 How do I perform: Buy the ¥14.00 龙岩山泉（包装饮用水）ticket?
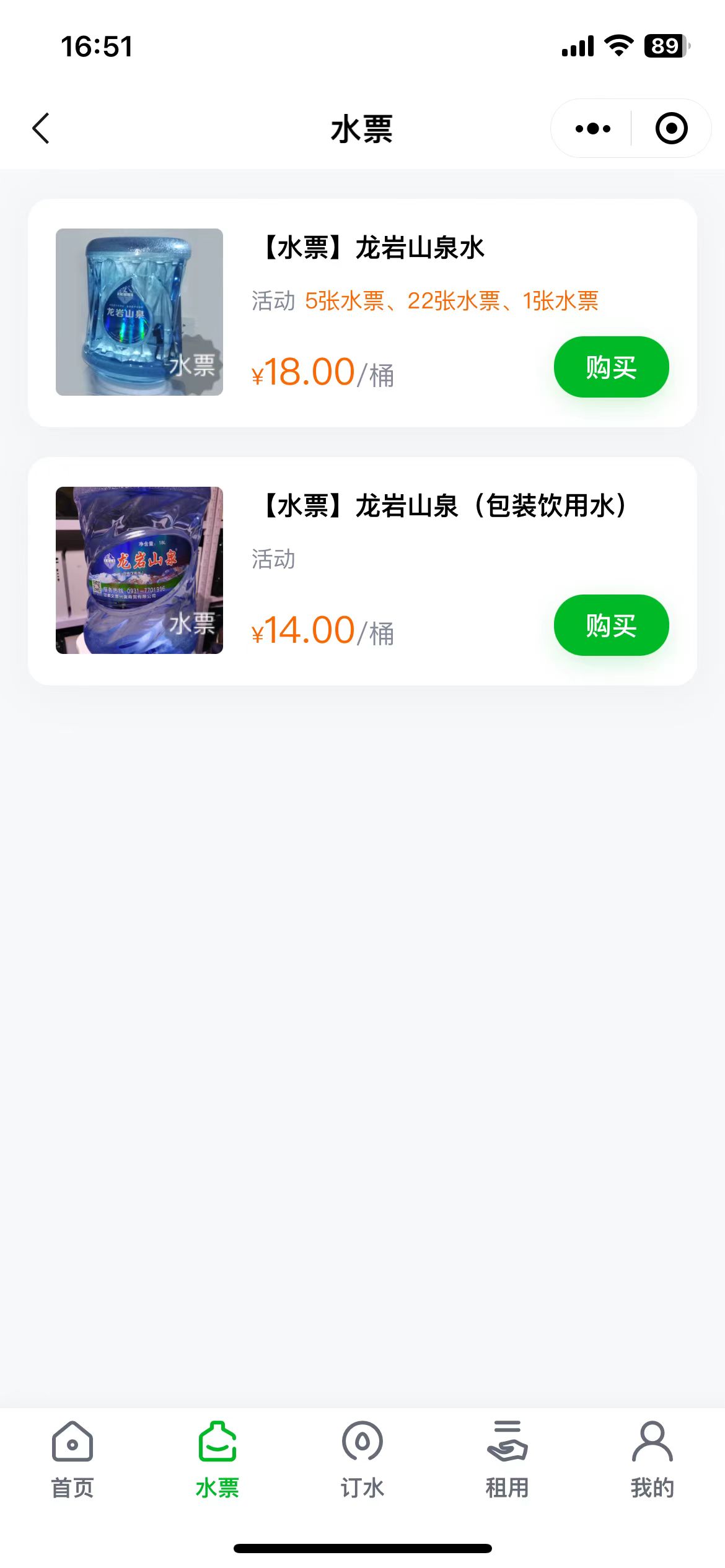point(610,625)
